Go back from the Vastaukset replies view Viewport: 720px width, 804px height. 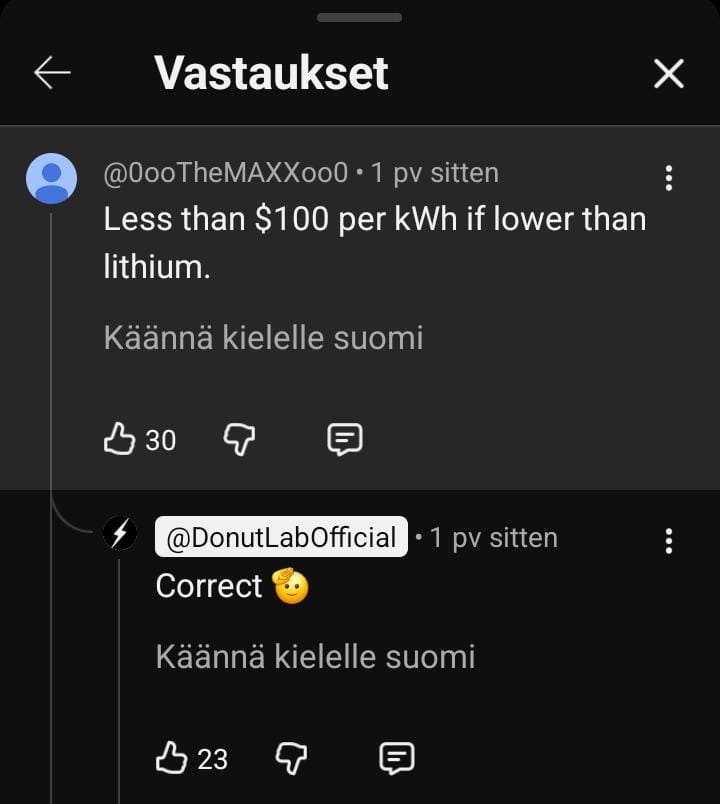(x=52, y=73)
